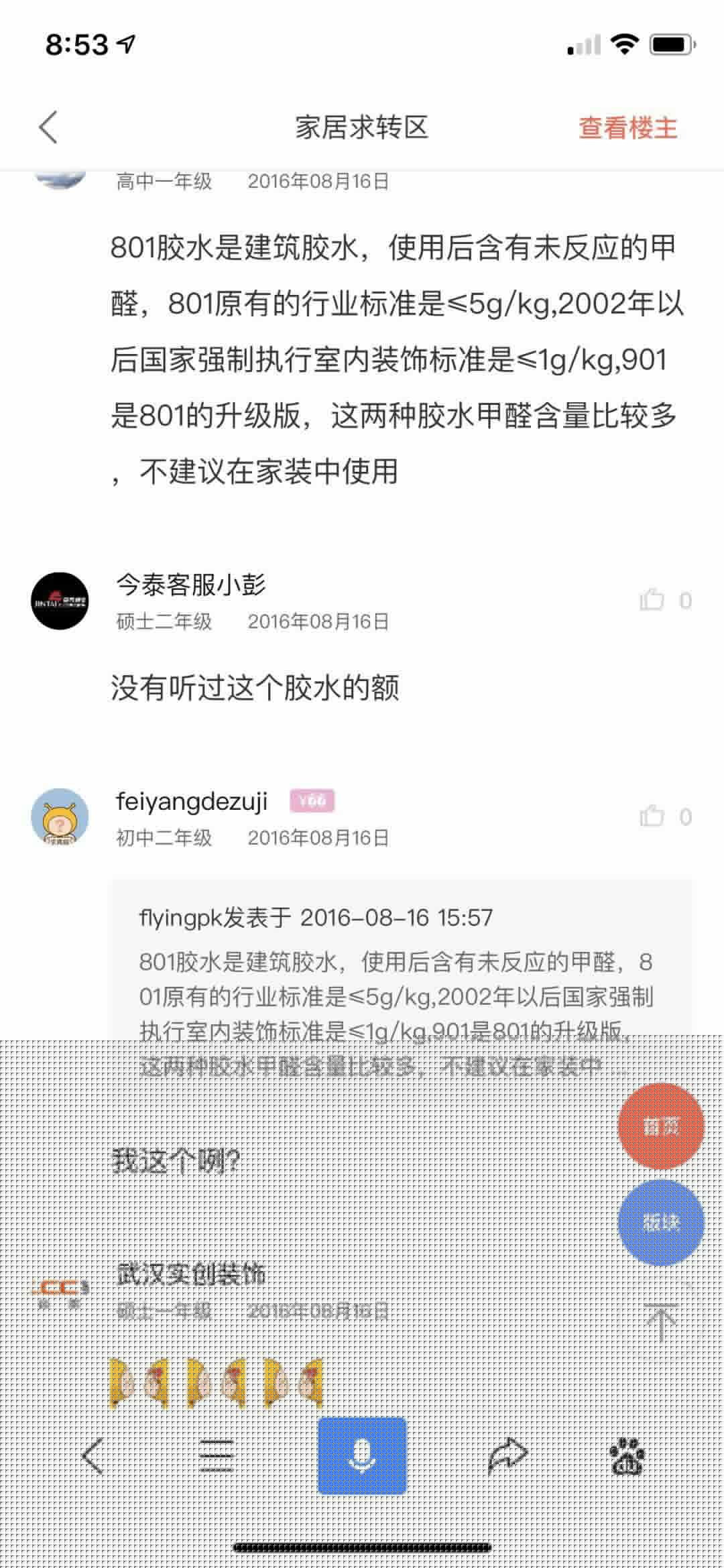The width and height of the screenshot is (724, 1568).
Task: Open the username feiyangdezuji
Action: pos(192,801)
